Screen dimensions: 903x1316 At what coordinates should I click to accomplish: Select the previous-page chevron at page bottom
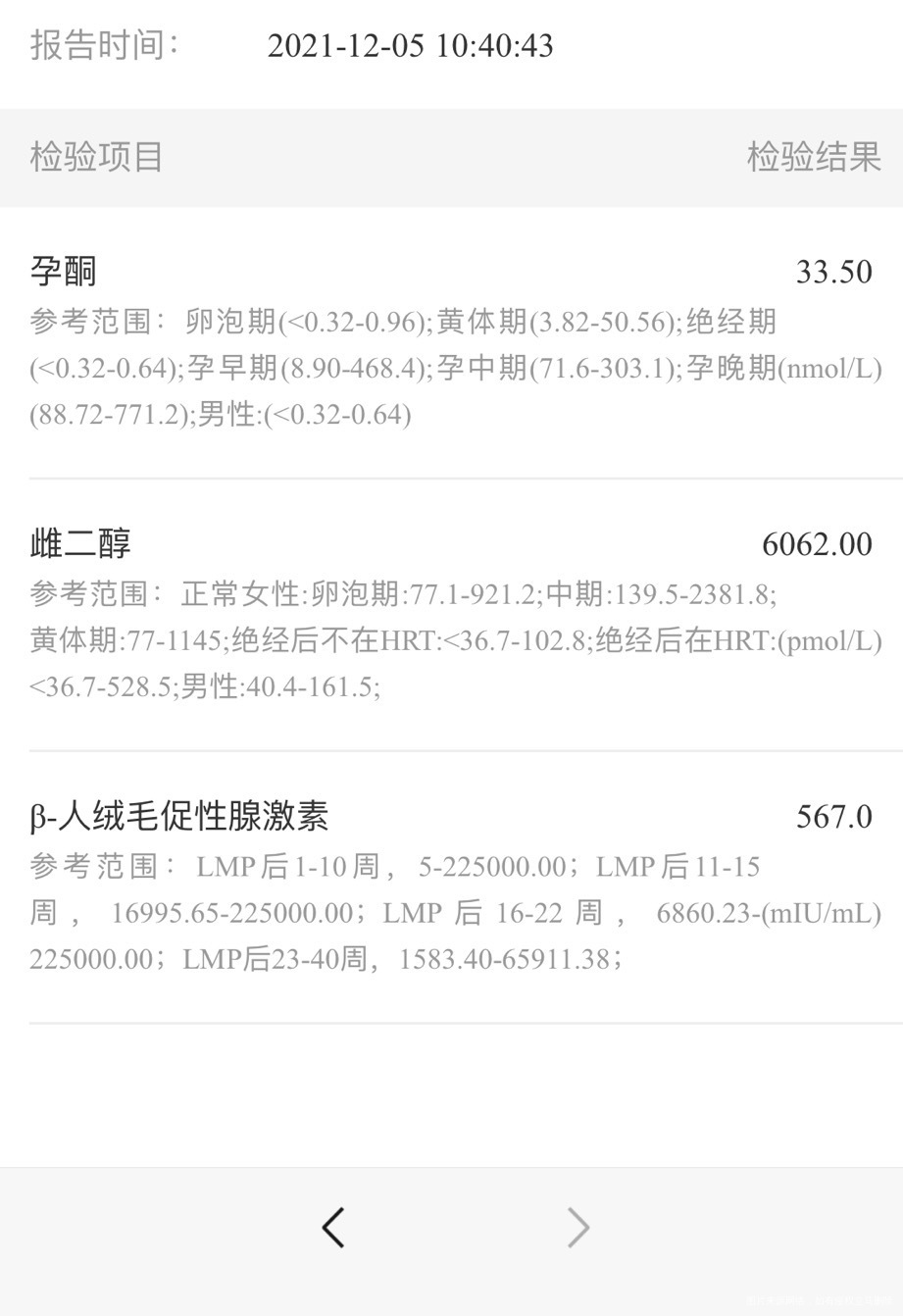point(333,1227)
